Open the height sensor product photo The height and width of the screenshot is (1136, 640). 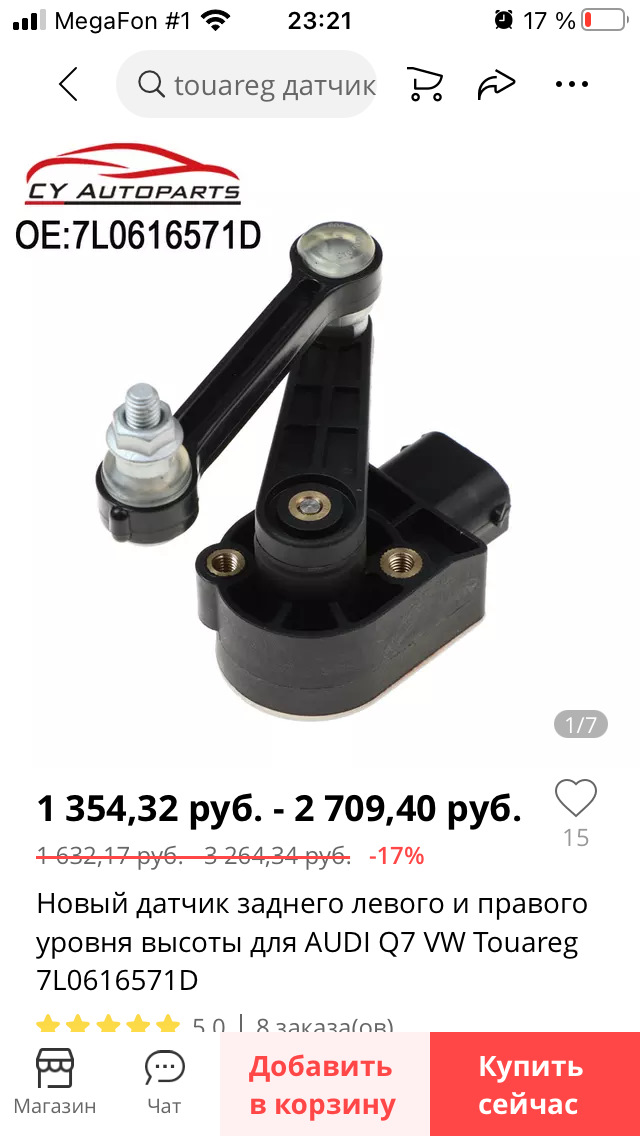[x=320, y=460]
